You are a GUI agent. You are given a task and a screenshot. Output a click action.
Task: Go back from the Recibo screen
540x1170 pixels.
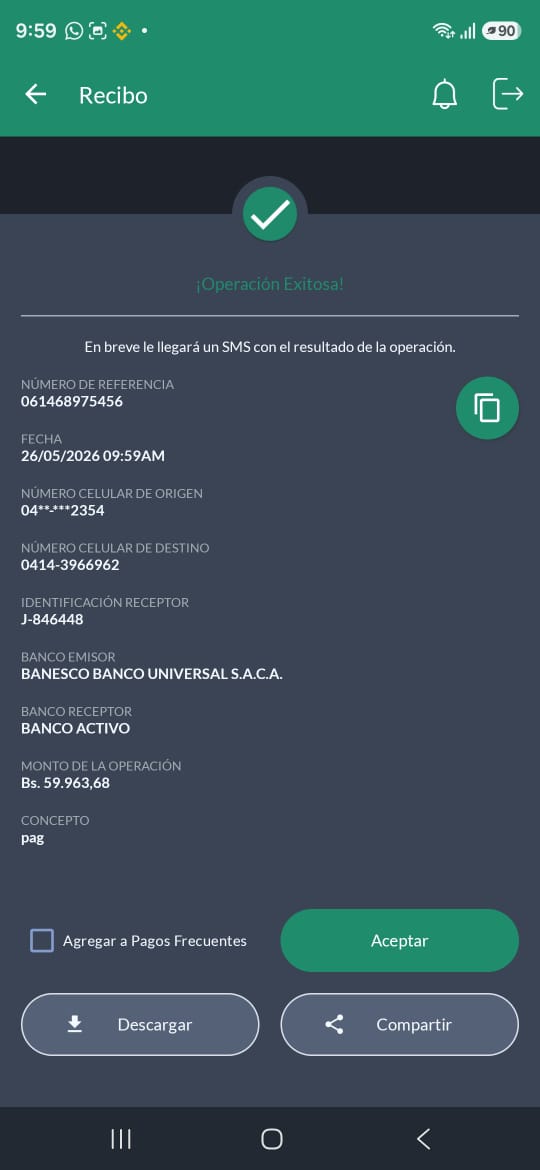point(35,95)
